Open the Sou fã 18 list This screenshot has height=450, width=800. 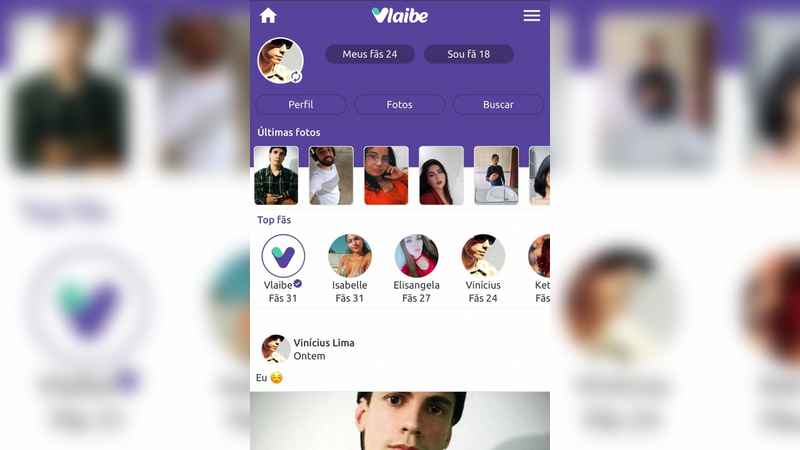coord(468,54)
